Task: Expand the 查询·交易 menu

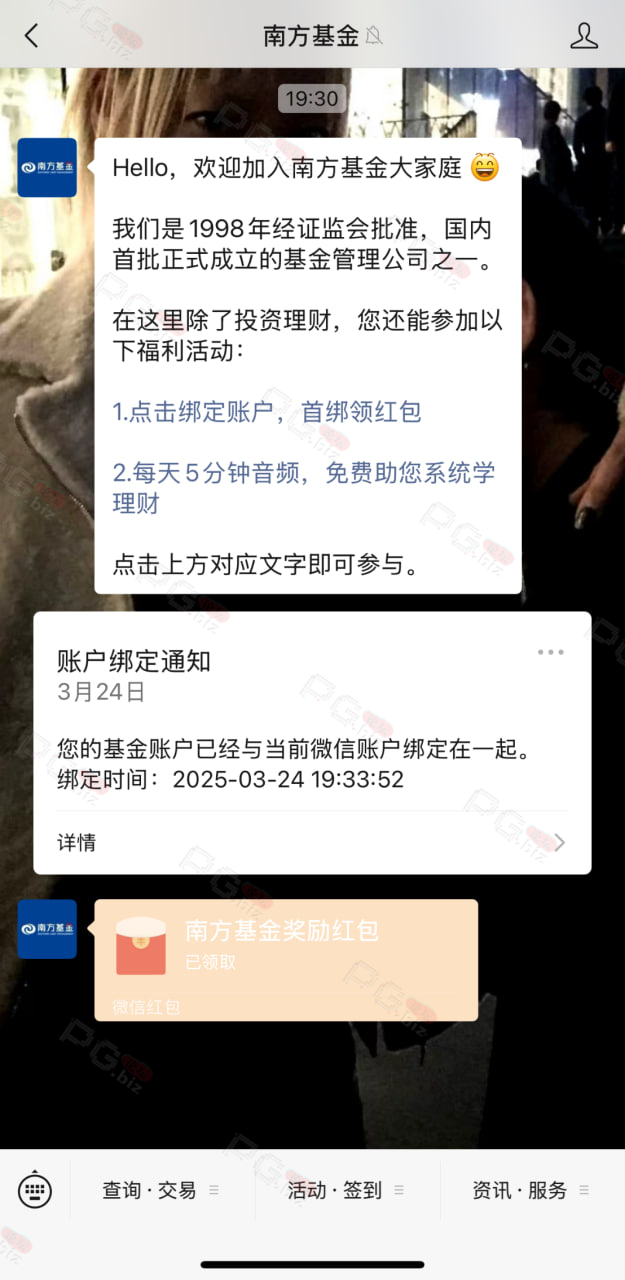Action: pos(162,1190)
